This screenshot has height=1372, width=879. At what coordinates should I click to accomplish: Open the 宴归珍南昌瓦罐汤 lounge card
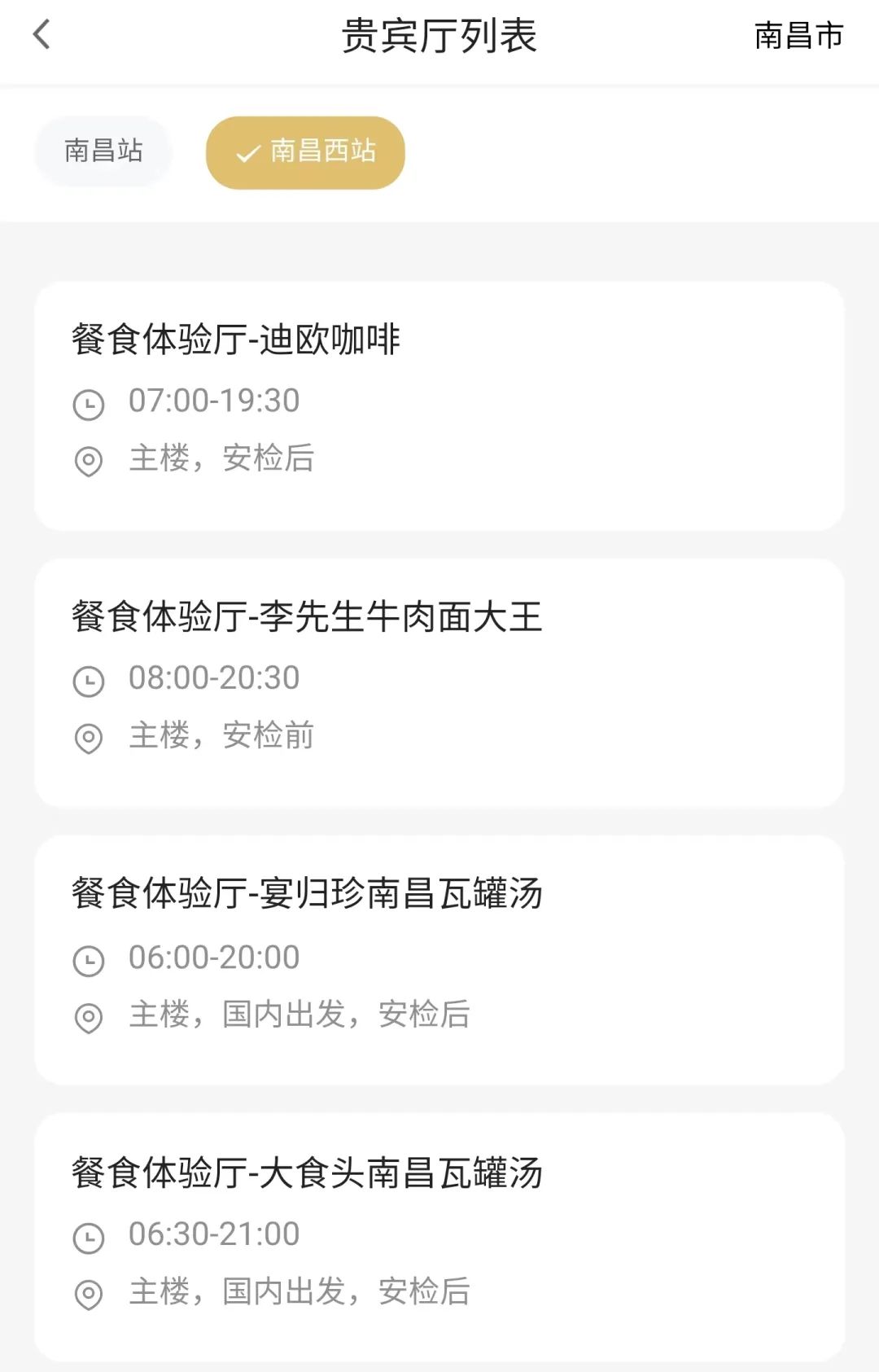point(439,959)
